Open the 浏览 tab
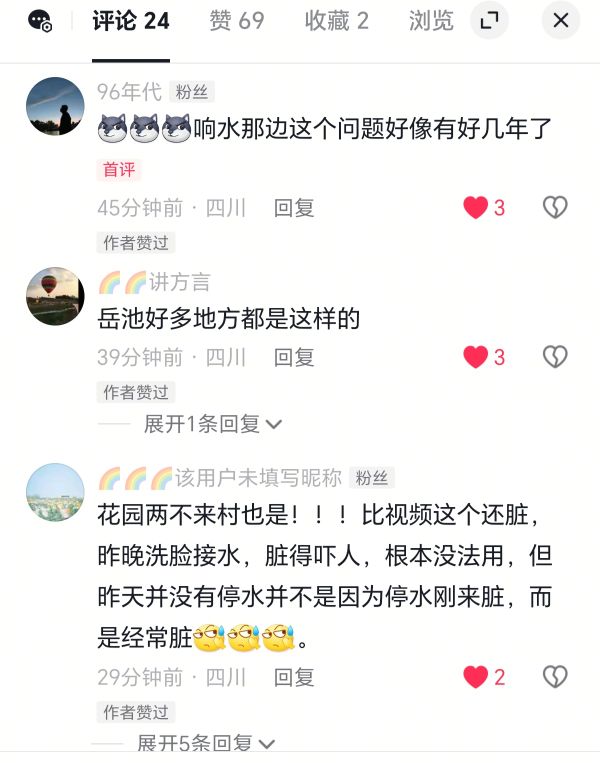Image resolution: width=600 pixels, height=763 pixels. 431,21
